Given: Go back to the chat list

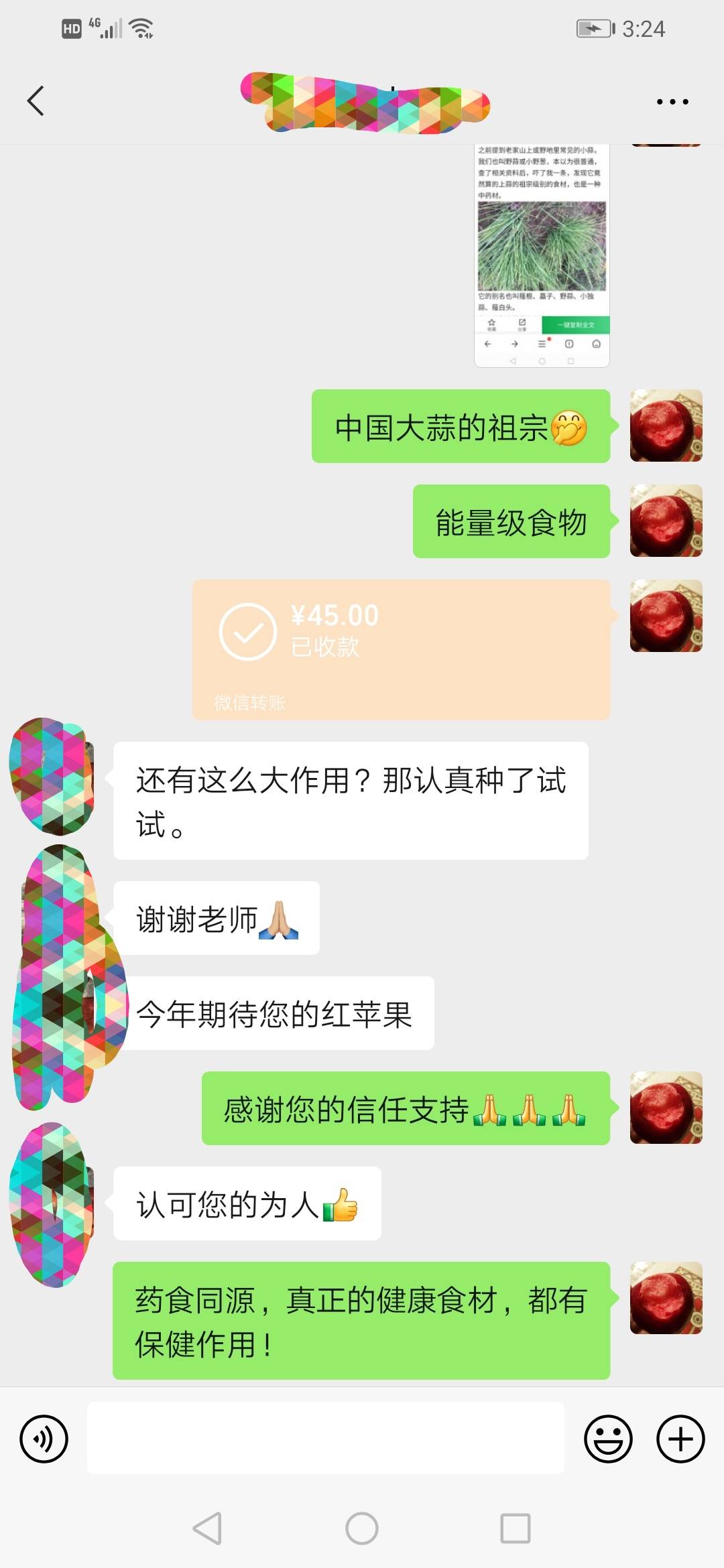Looking at the screenshot, I should tap(36, 101).
